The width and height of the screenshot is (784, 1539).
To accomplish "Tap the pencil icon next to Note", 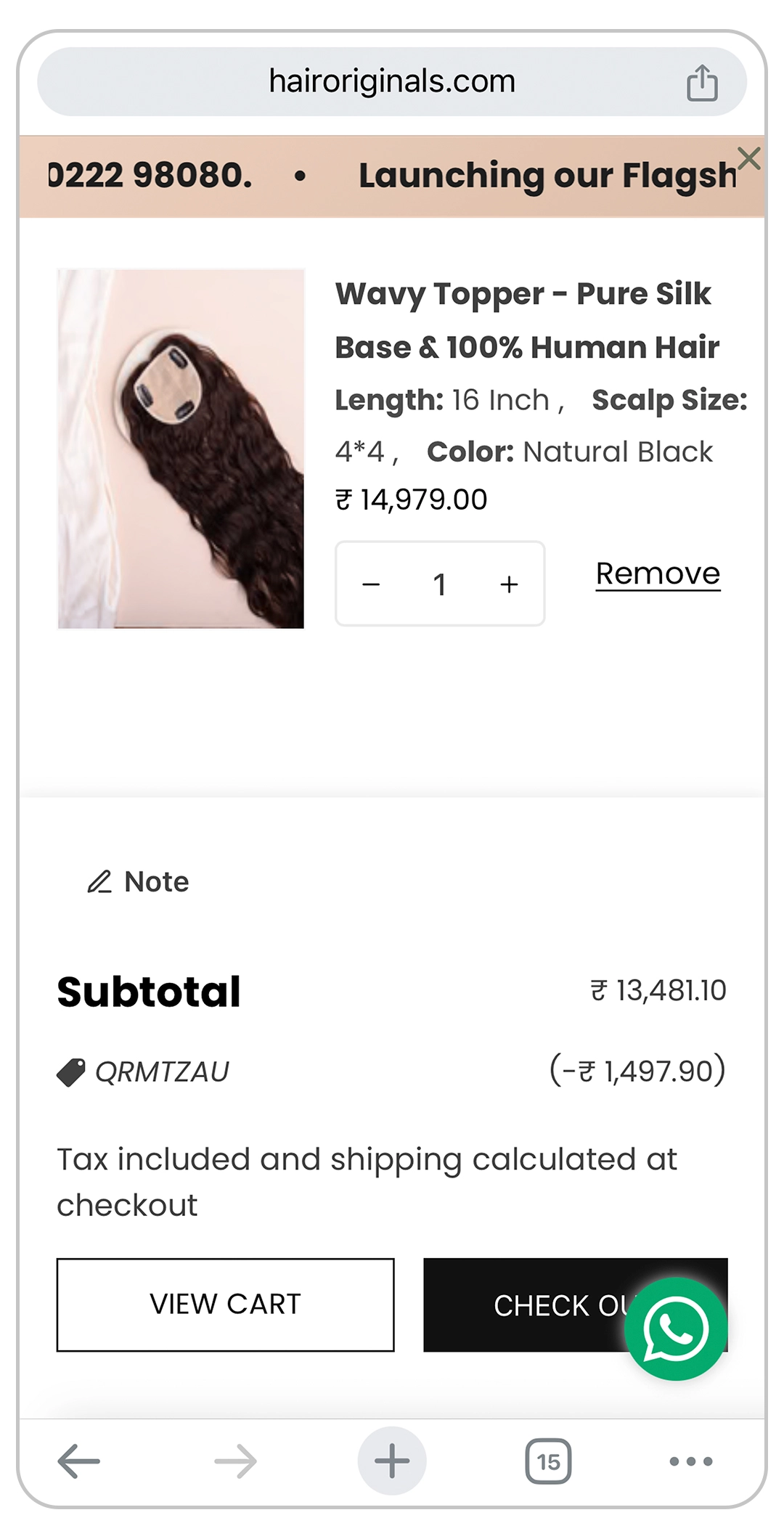I will tap(99, 882).
